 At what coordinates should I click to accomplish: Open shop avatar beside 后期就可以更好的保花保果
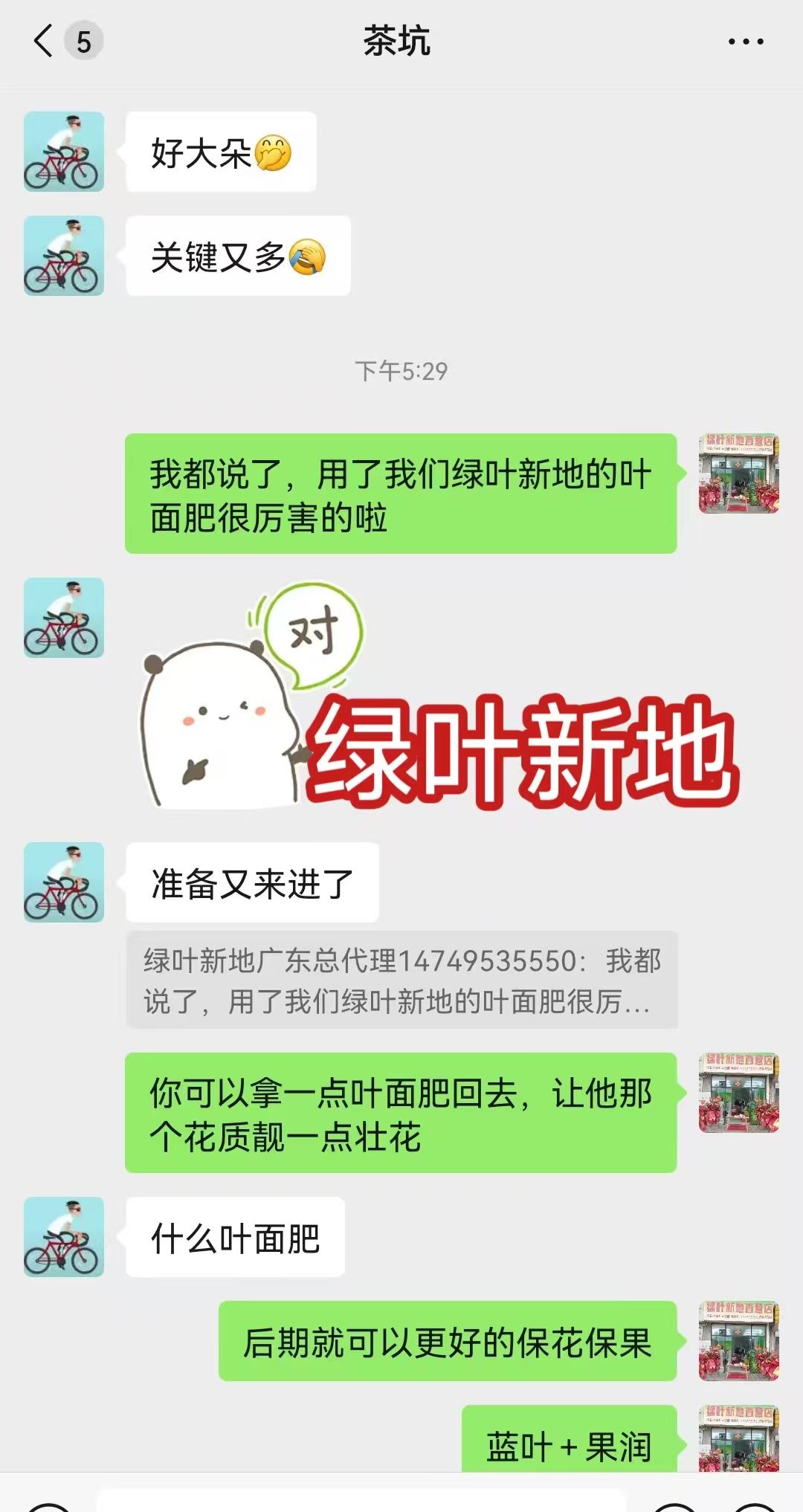click(x=738, y=1341)
